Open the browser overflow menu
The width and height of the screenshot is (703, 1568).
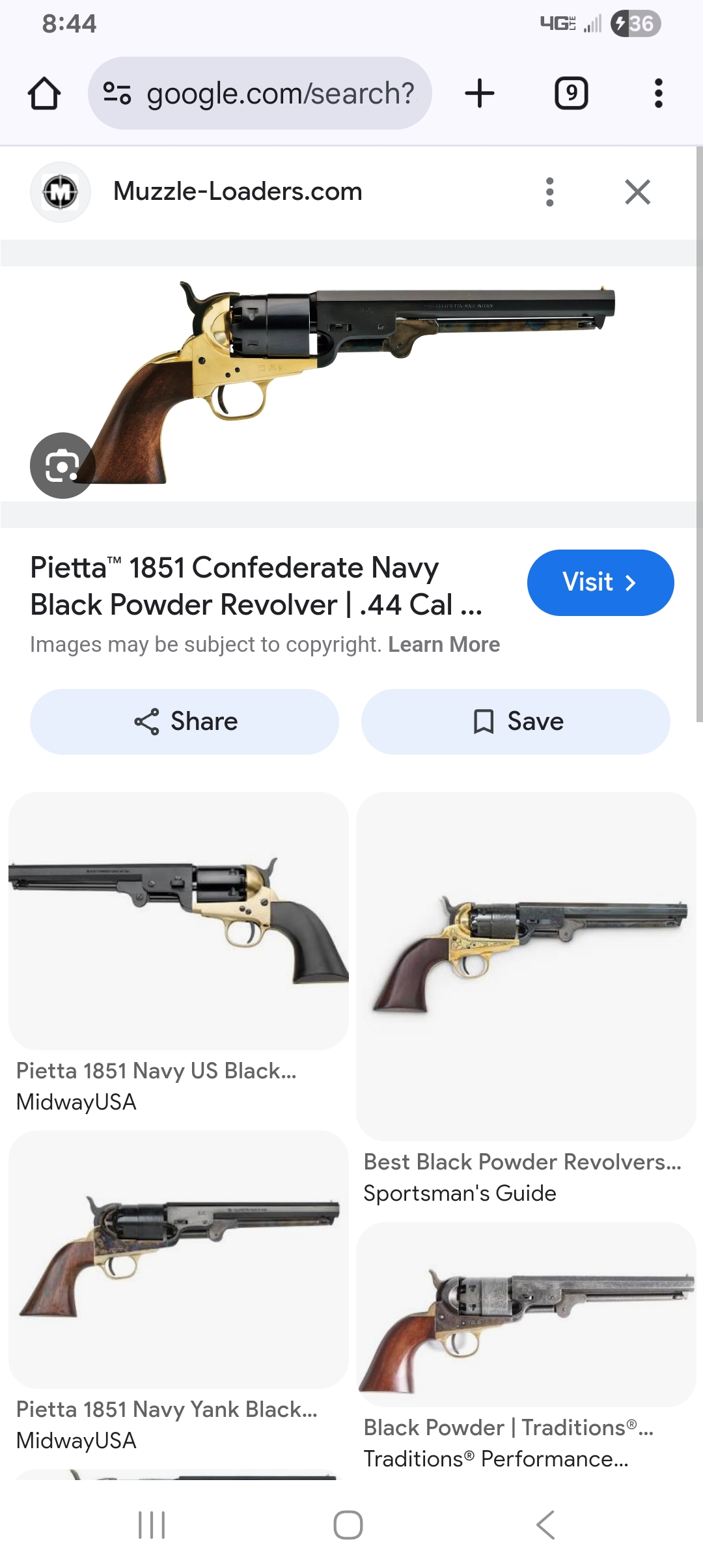point(658,94)
